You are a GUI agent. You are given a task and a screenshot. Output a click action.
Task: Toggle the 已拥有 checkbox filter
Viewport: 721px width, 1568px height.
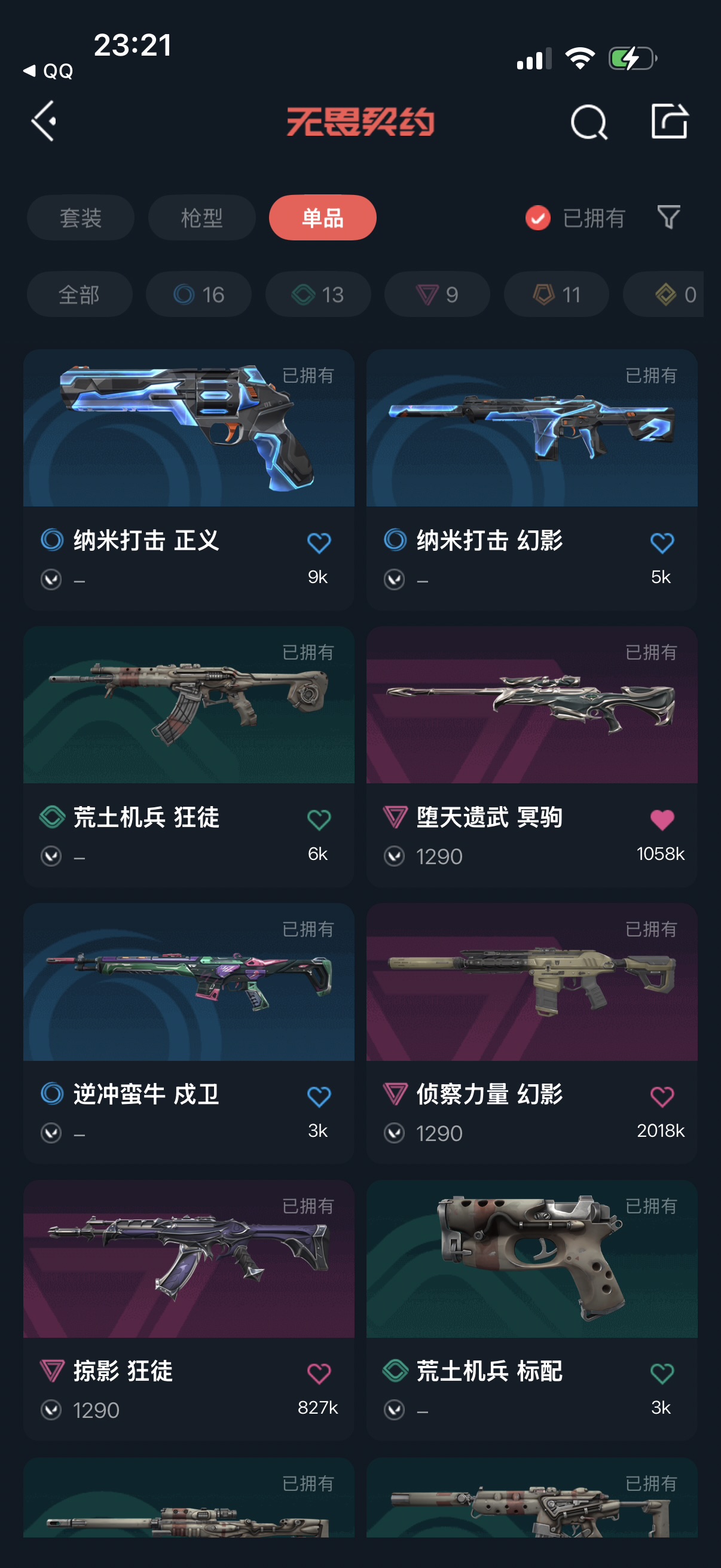538,218
